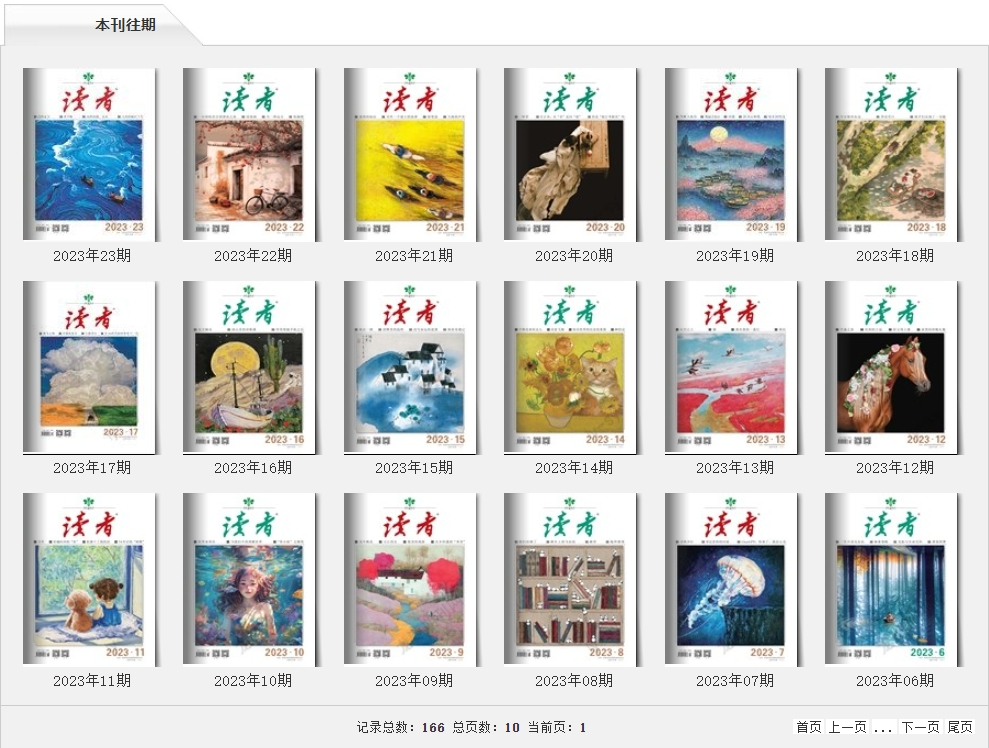Open the 2023年11期 issue
This screenshot has height=748, width=989.
point(89,579)
